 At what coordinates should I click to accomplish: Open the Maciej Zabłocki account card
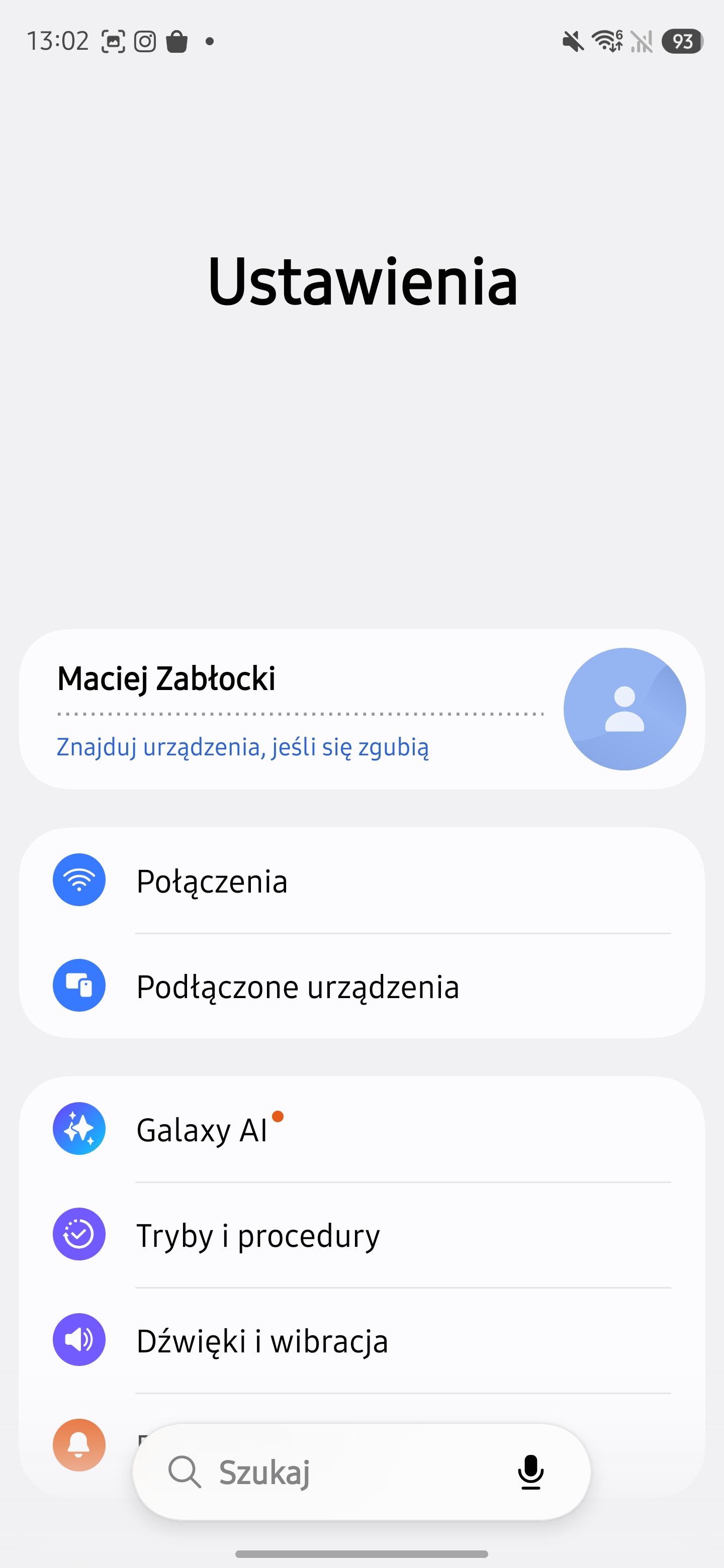coord(165,678)
